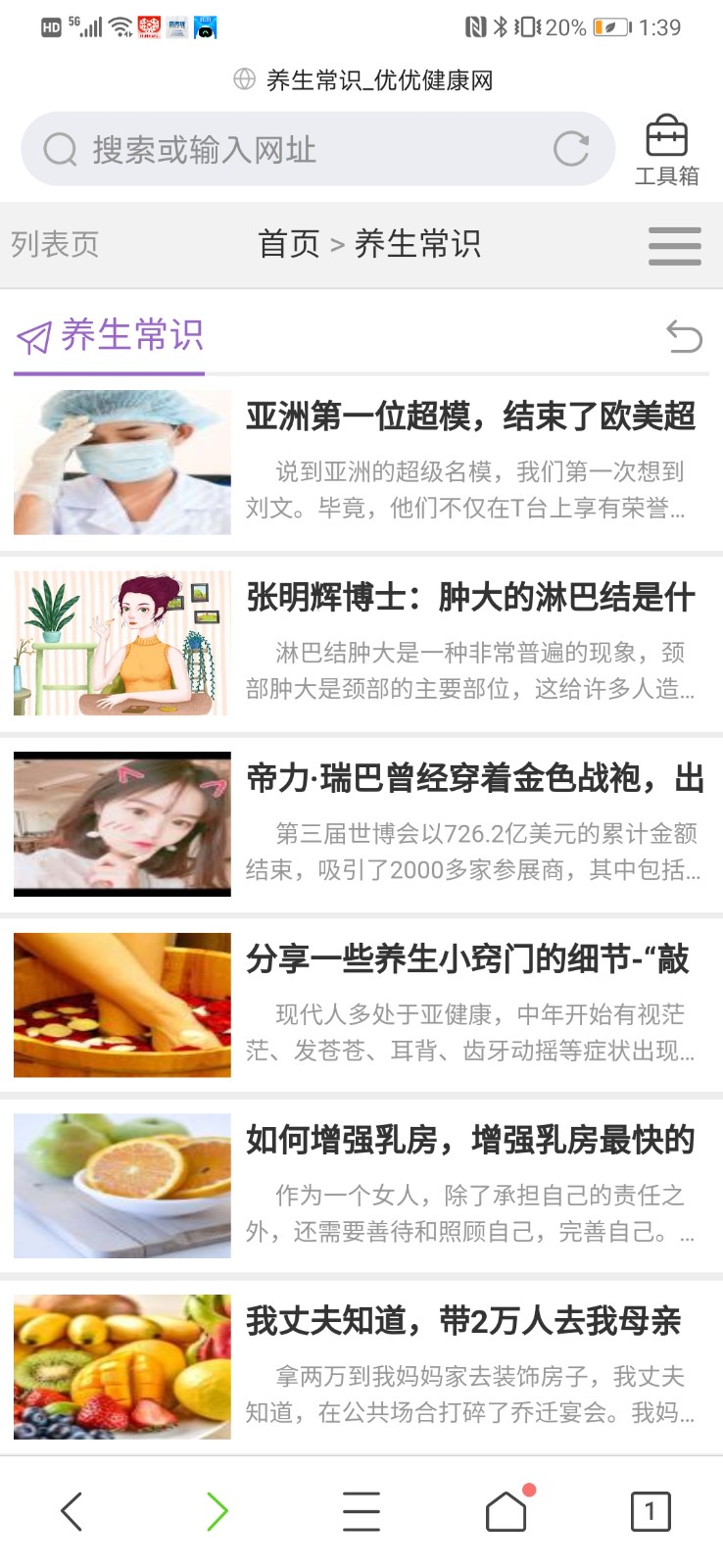Open the tab switcher showing 1
This screenshot has width=723, height=1568.
[x=651, y=1511]
